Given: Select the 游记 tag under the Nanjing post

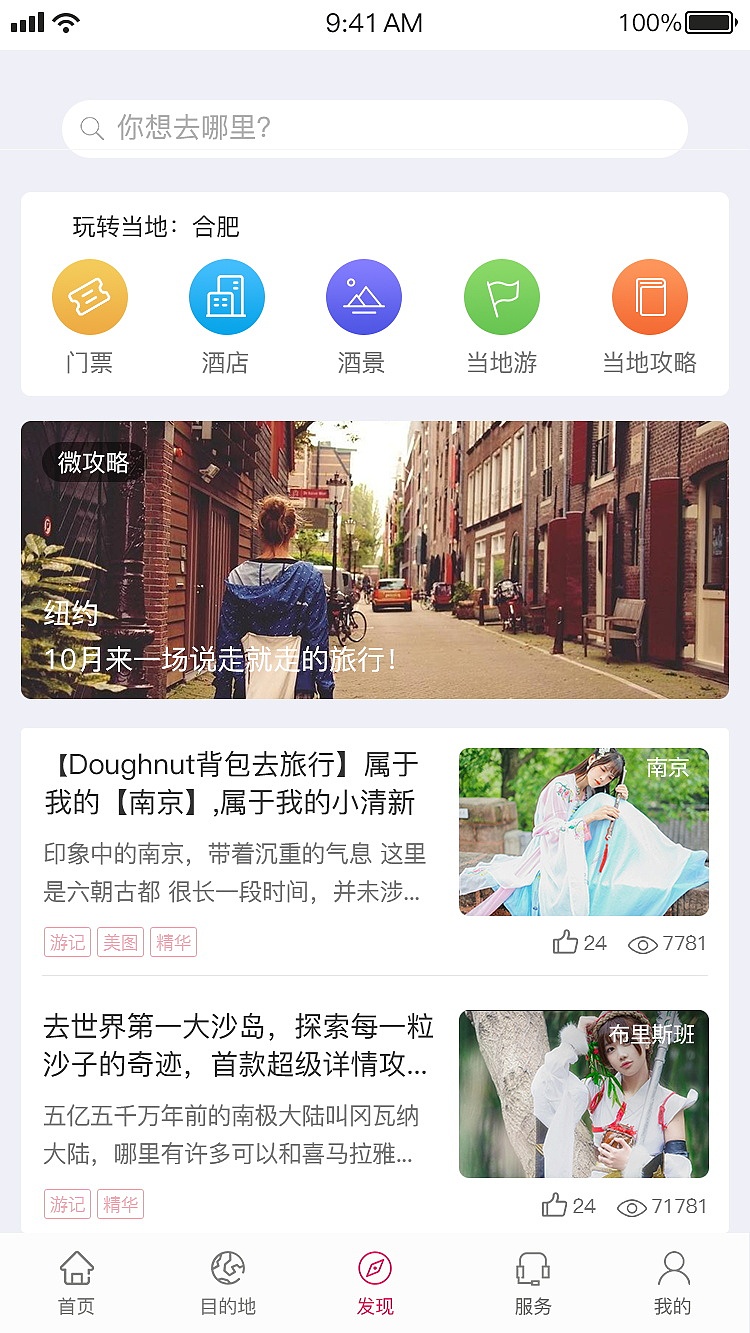Looking at the screenshot, I should (67, 942).
